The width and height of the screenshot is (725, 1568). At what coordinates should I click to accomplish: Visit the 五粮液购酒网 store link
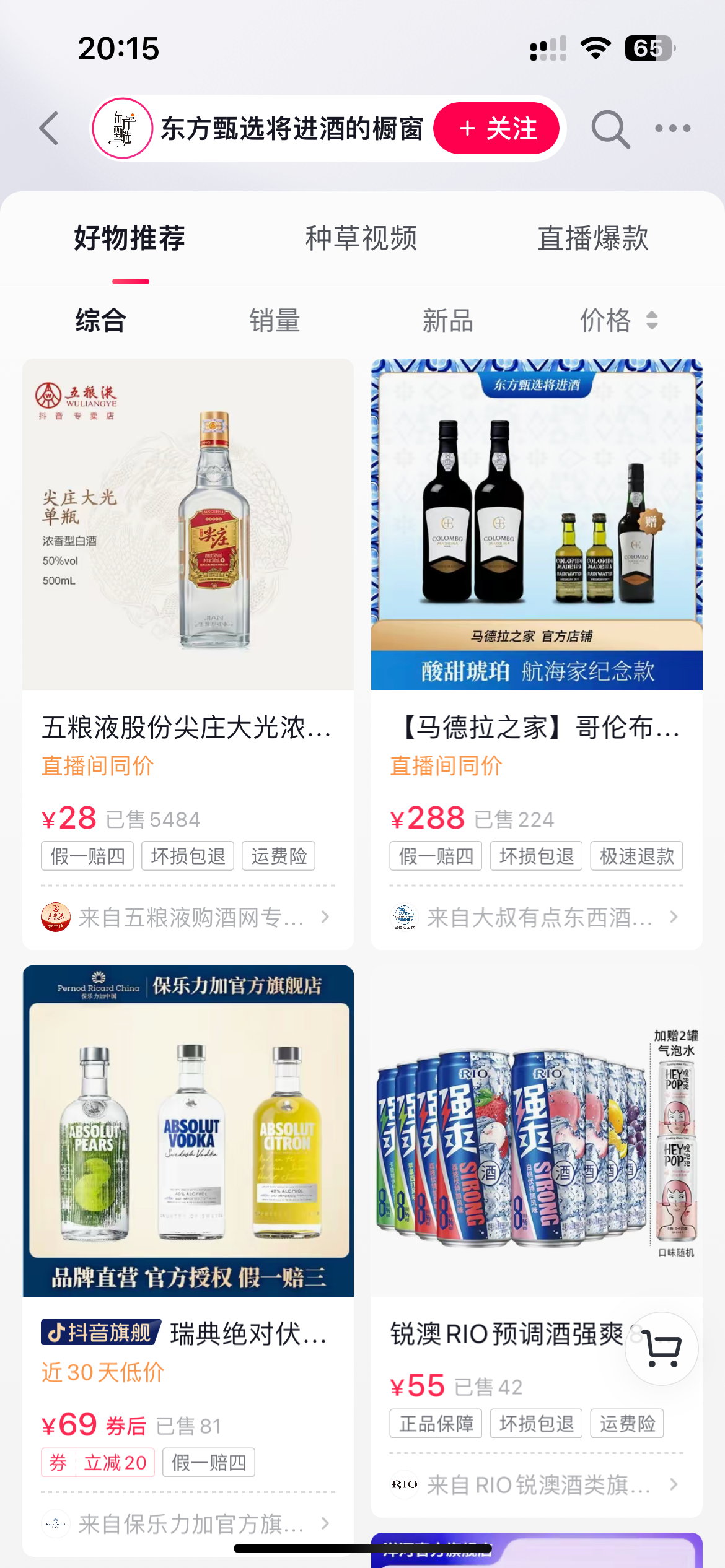(x=186, y=917)
